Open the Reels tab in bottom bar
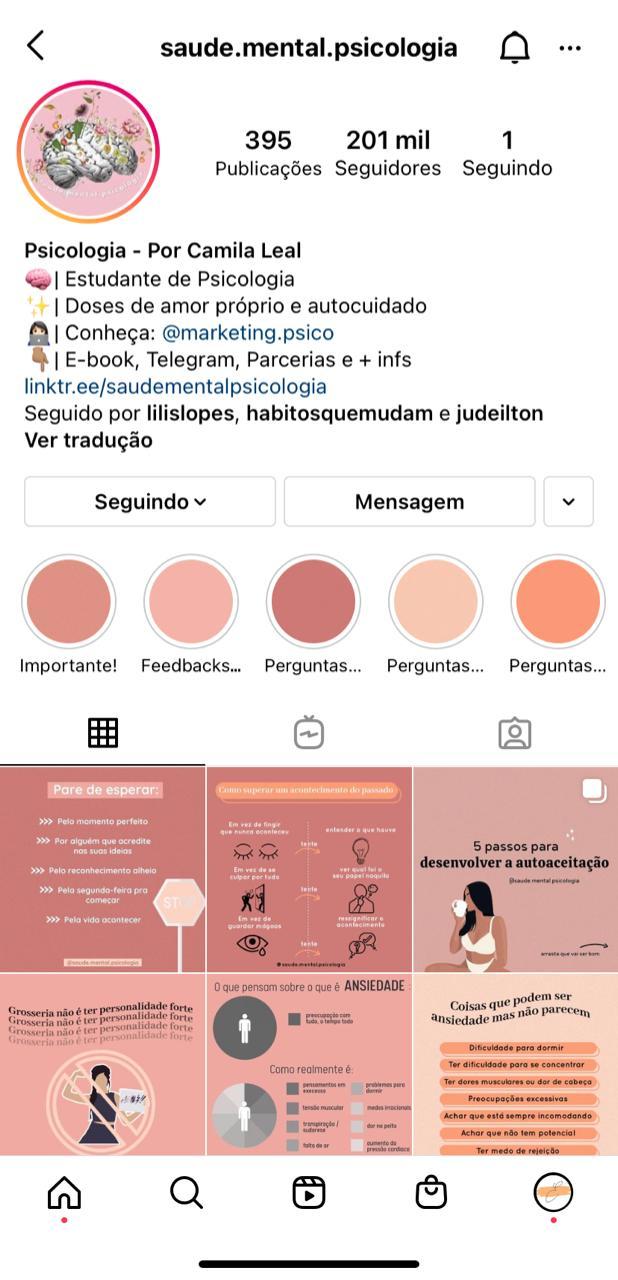618x1280 pixels. click(309, 1192)
